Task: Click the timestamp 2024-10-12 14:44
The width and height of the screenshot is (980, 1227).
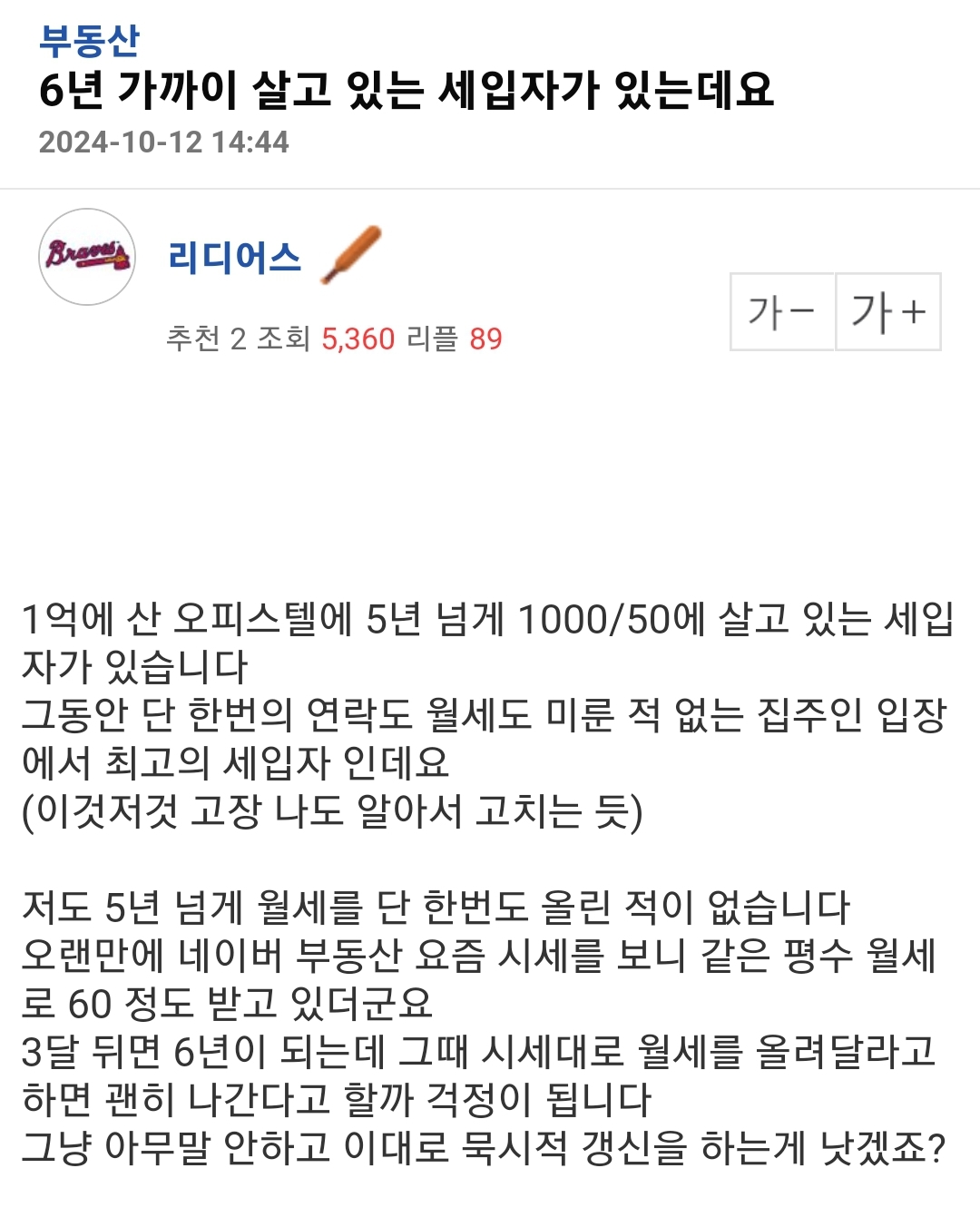Action: click(x=165, y=140)
